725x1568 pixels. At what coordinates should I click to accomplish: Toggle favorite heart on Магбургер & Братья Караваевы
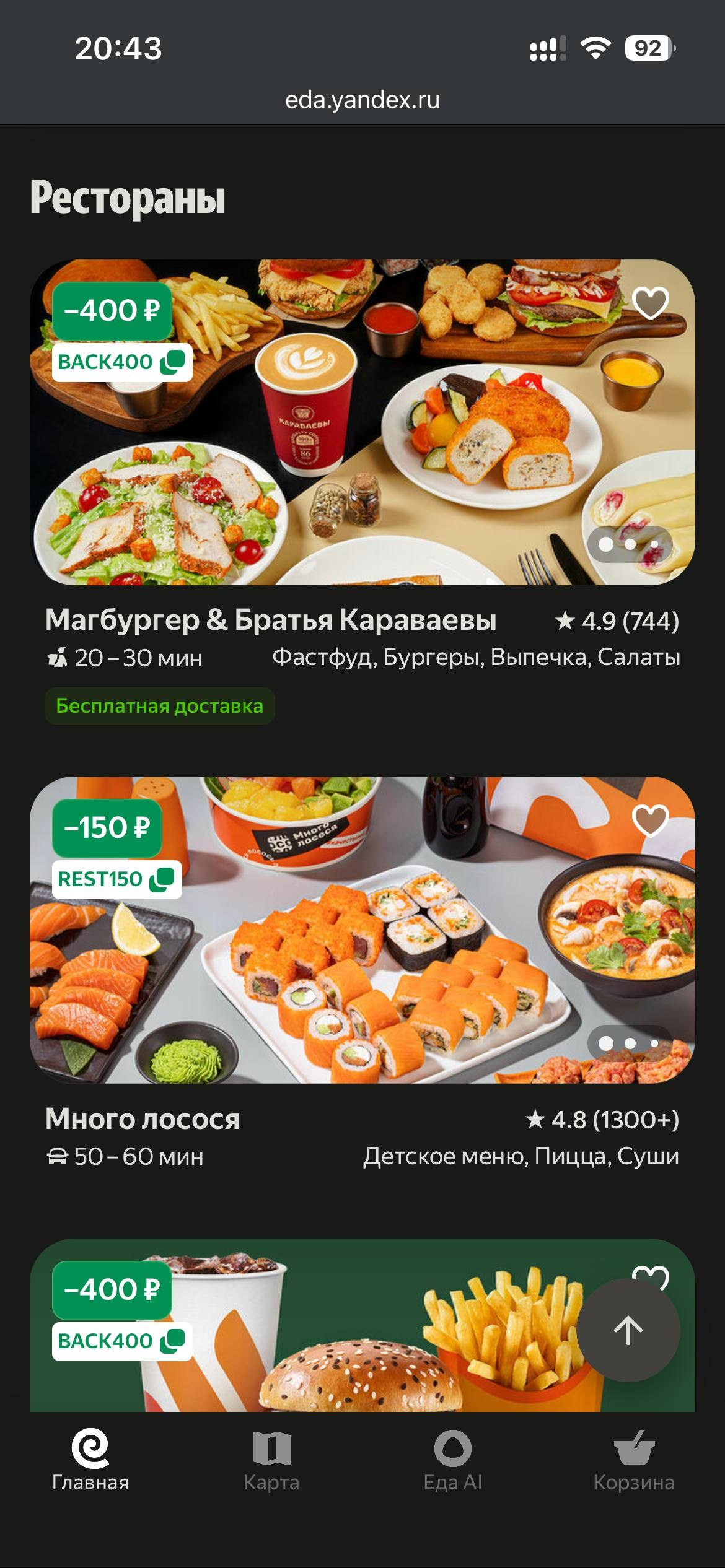tap(651, 303)
